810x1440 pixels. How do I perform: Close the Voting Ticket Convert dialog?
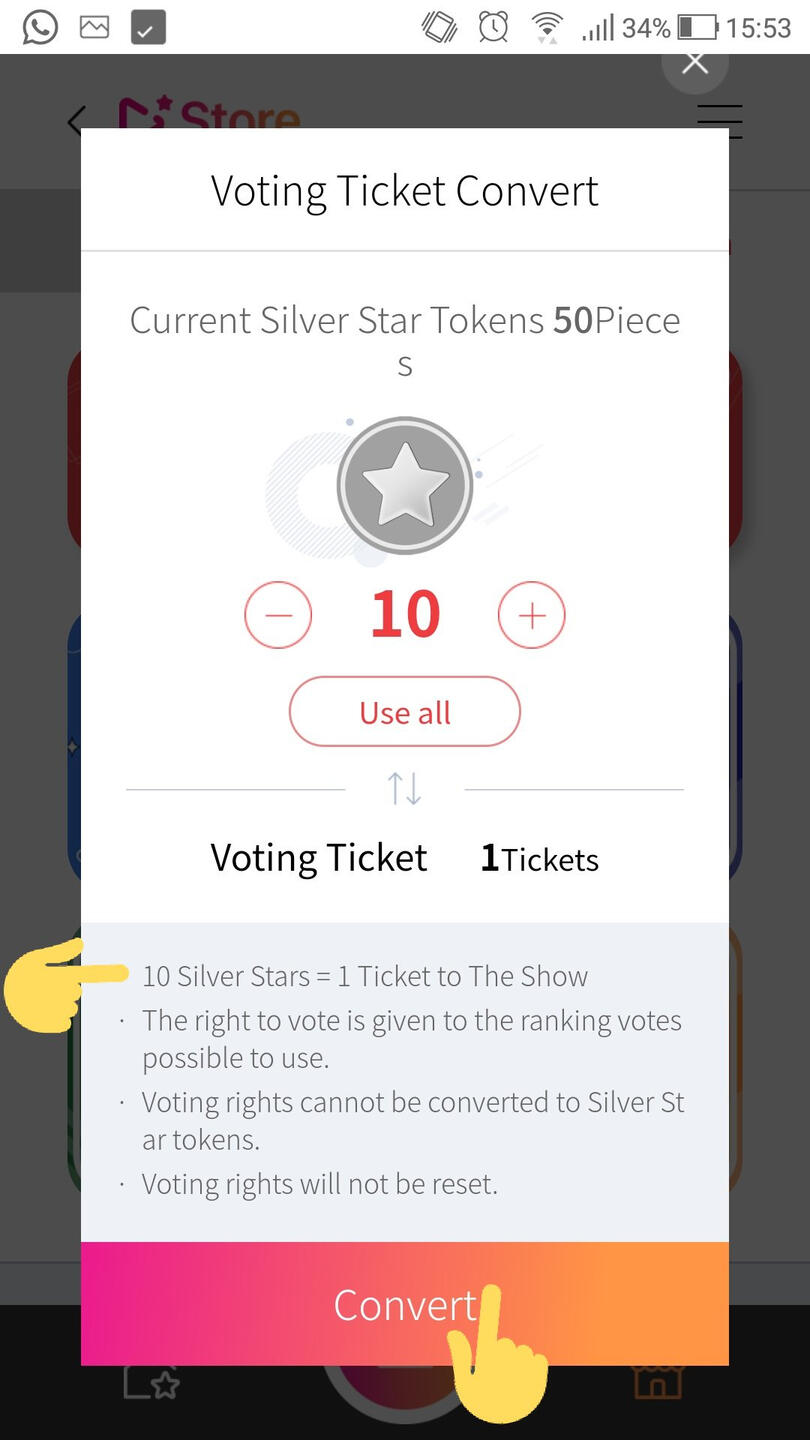click(695, 64)
